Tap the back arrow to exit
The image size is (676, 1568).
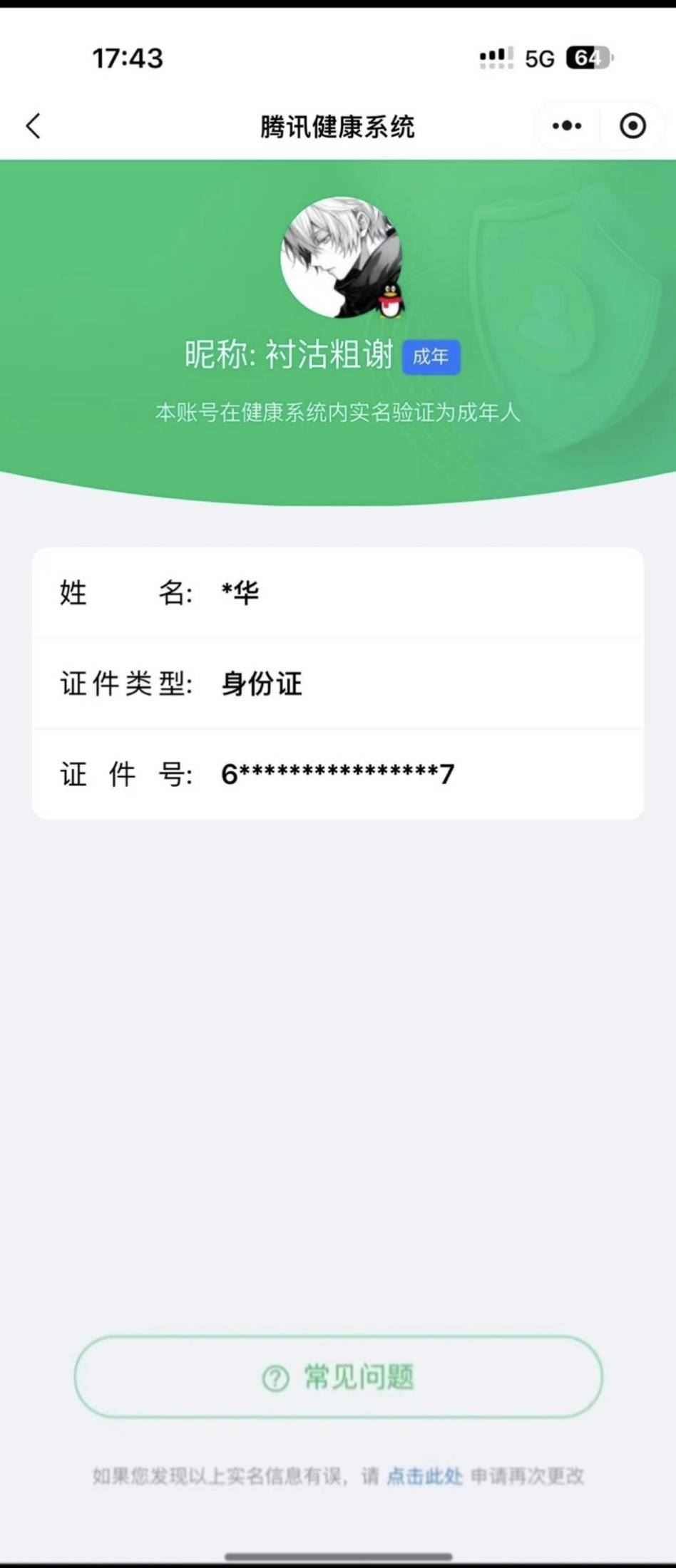[32, 125]
